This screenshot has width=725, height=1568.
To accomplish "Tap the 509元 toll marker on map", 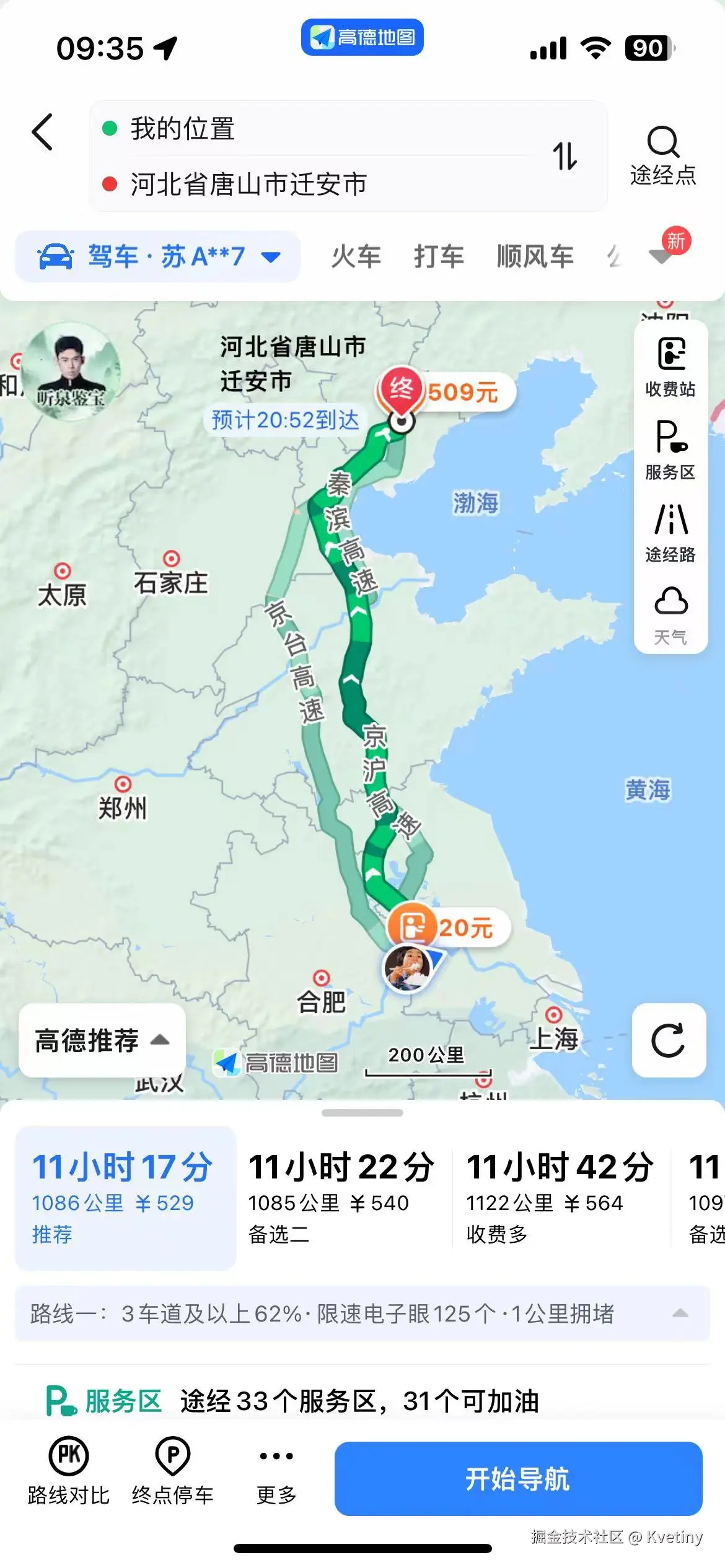I will [468, 390].
